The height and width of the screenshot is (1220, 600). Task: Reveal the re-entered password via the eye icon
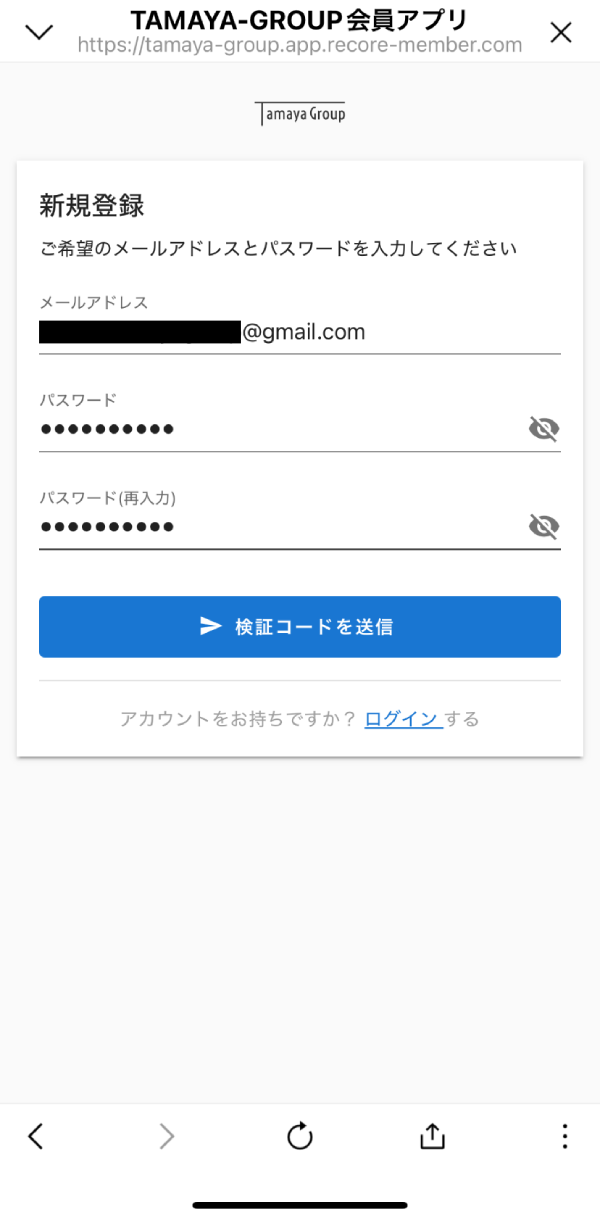(543, 527)
